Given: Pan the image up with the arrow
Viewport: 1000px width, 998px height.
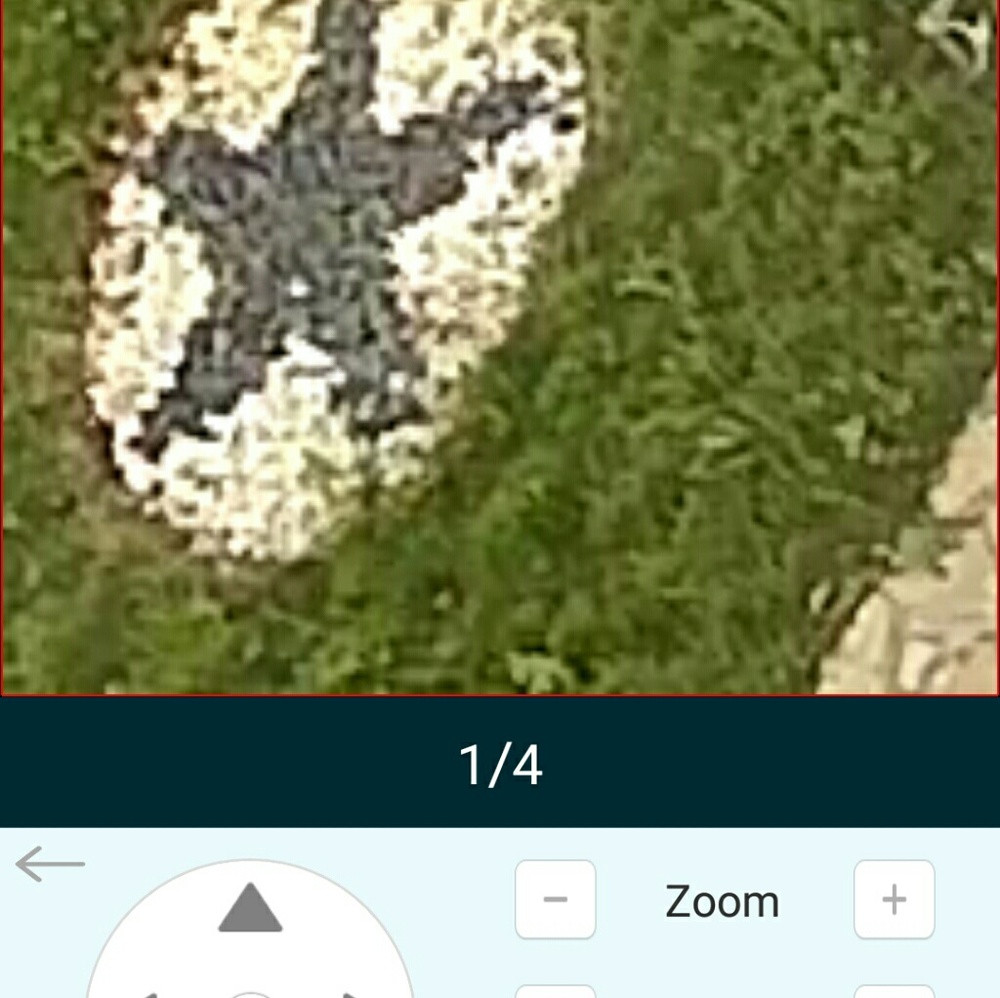Looking at the screenshot, I should tap(250, 908).
